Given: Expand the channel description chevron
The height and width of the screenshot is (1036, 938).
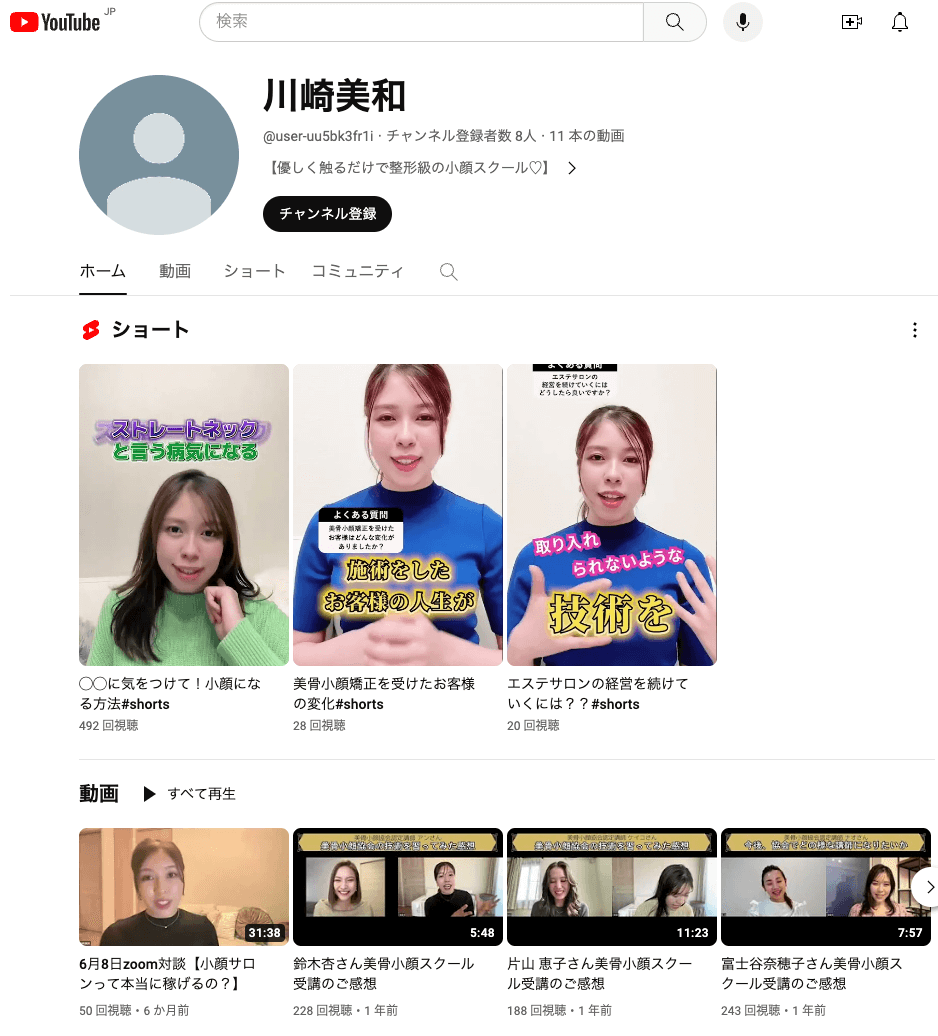Looking at the screenshot, I should click(572, 168).
